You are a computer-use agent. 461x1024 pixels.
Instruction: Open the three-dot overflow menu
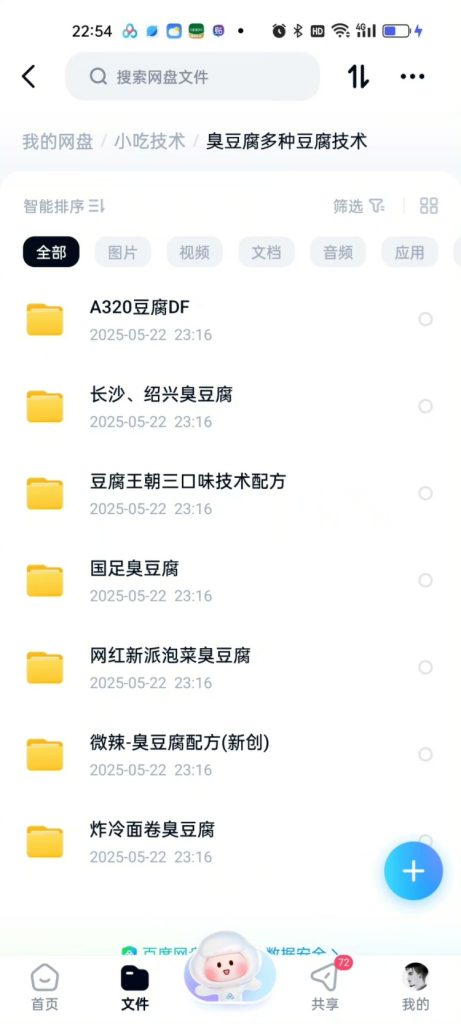click(413, 76)
